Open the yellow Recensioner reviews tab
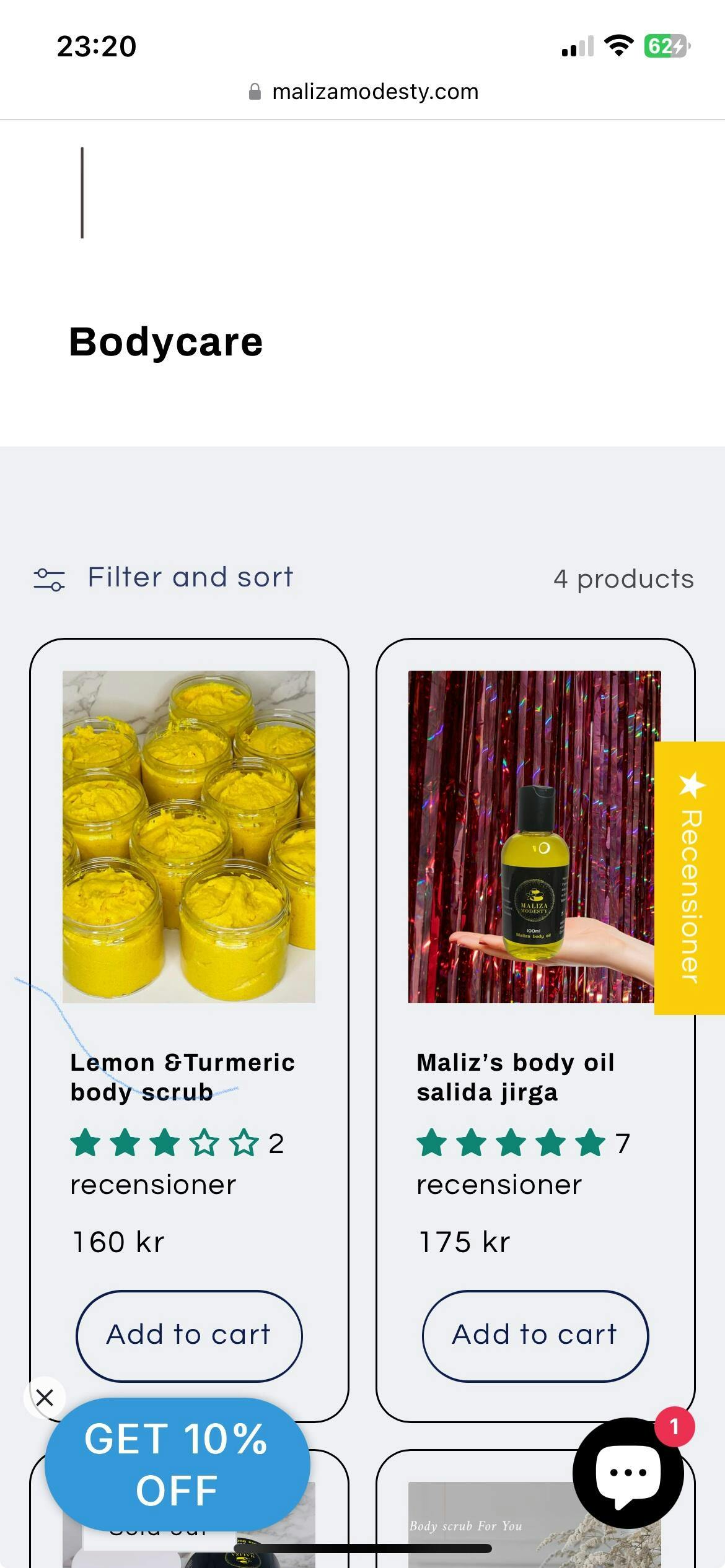 (x=690, y=878)
